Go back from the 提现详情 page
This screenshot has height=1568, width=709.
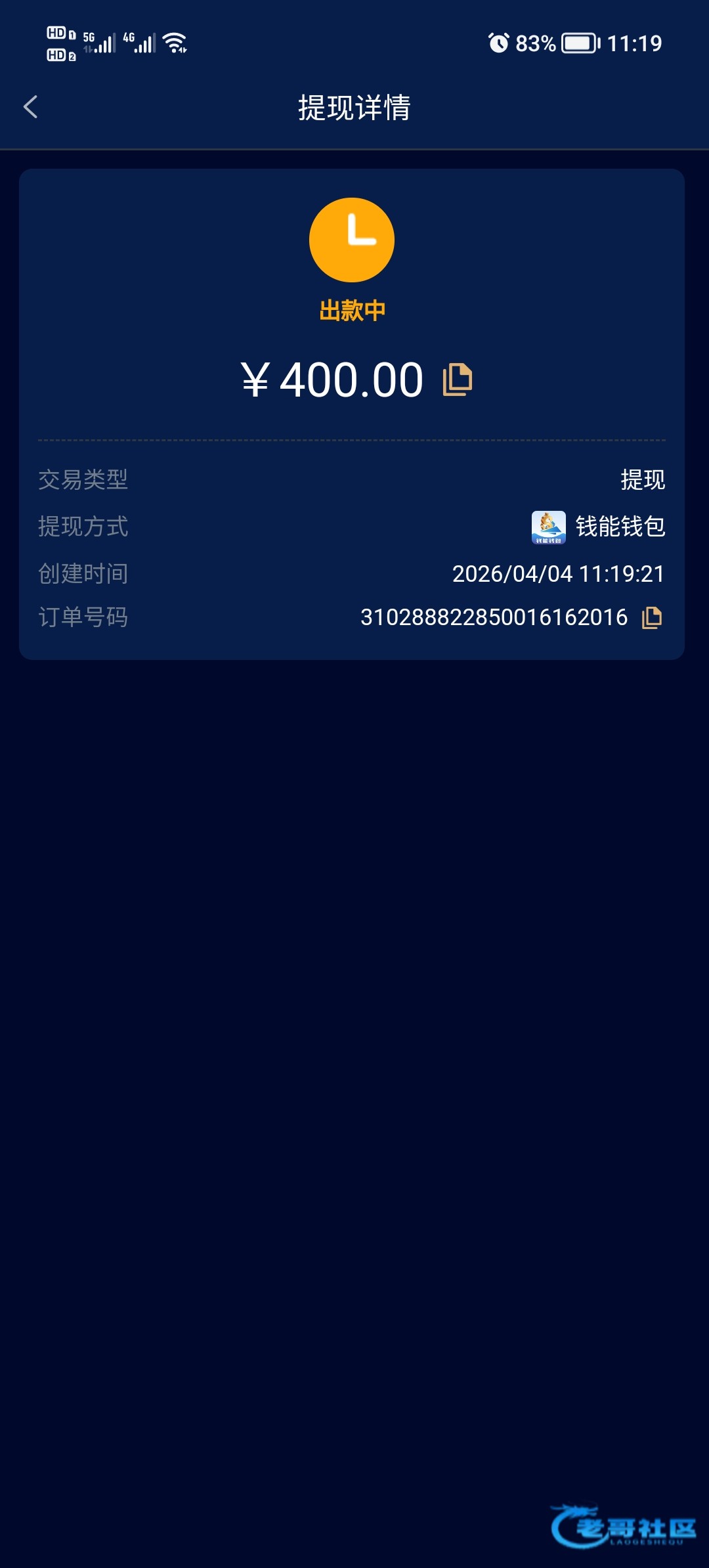(31, 107)
